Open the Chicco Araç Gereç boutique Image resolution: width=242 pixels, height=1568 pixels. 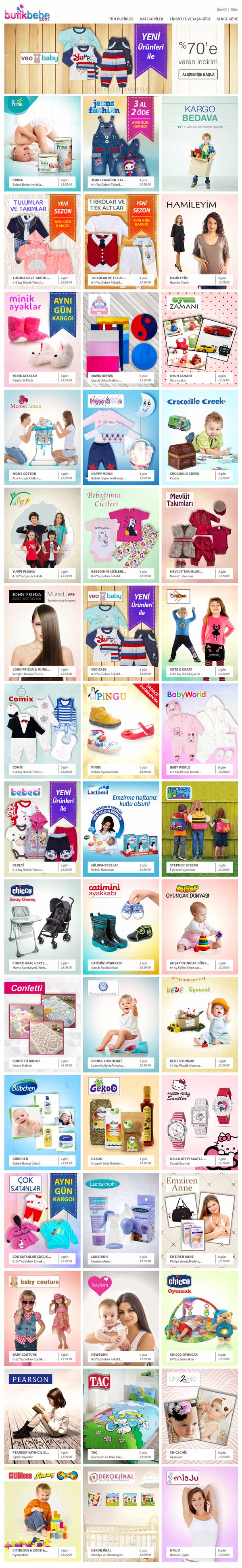[x=42, y=925]
